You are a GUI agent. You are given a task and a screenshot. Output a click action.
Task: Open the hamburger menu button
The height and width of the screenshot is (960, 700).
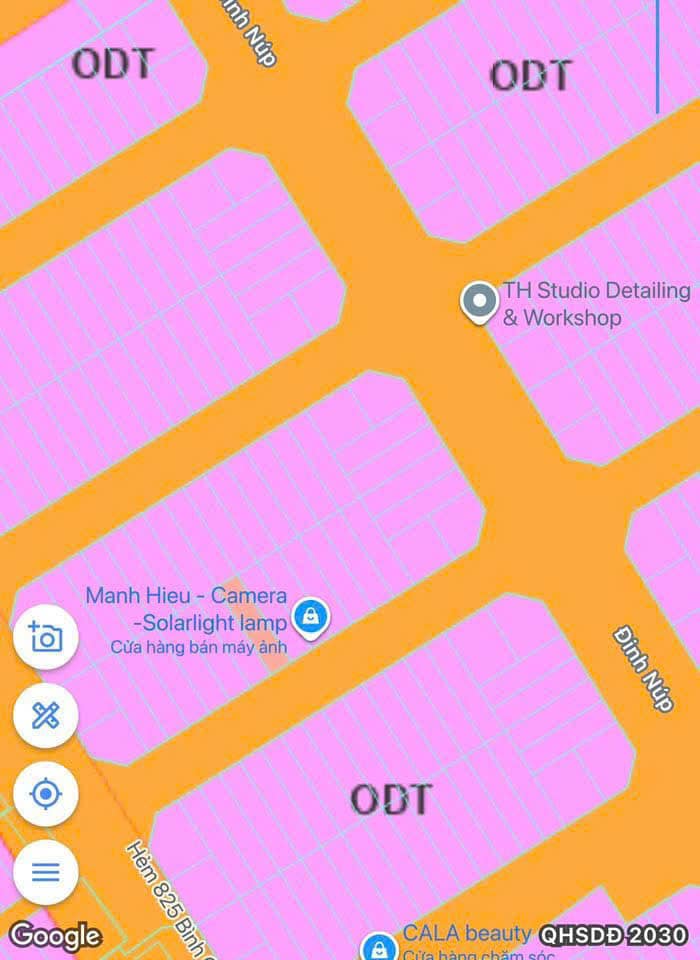pos(46,872)
